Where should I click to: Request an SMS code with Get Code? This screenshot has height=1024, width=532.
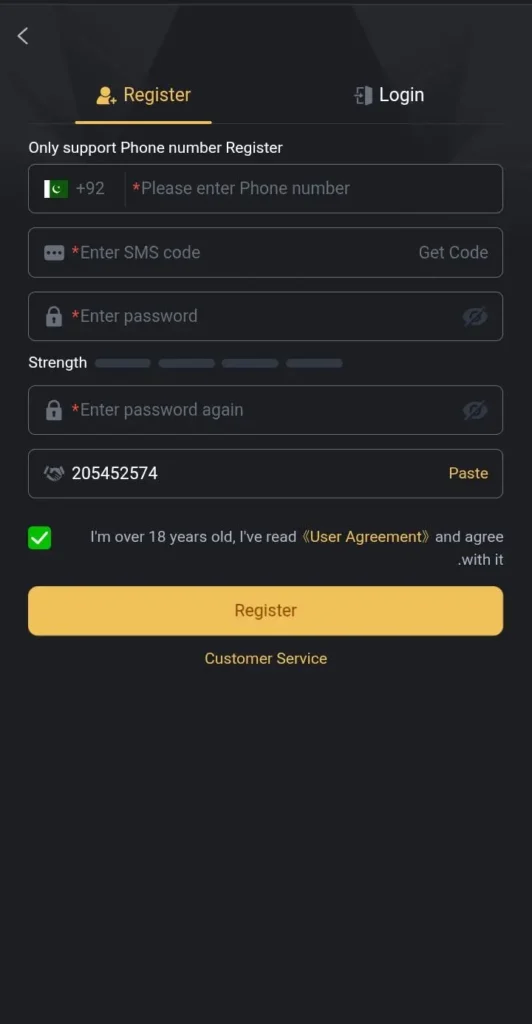pyautogui.click(x=453, y=253)
